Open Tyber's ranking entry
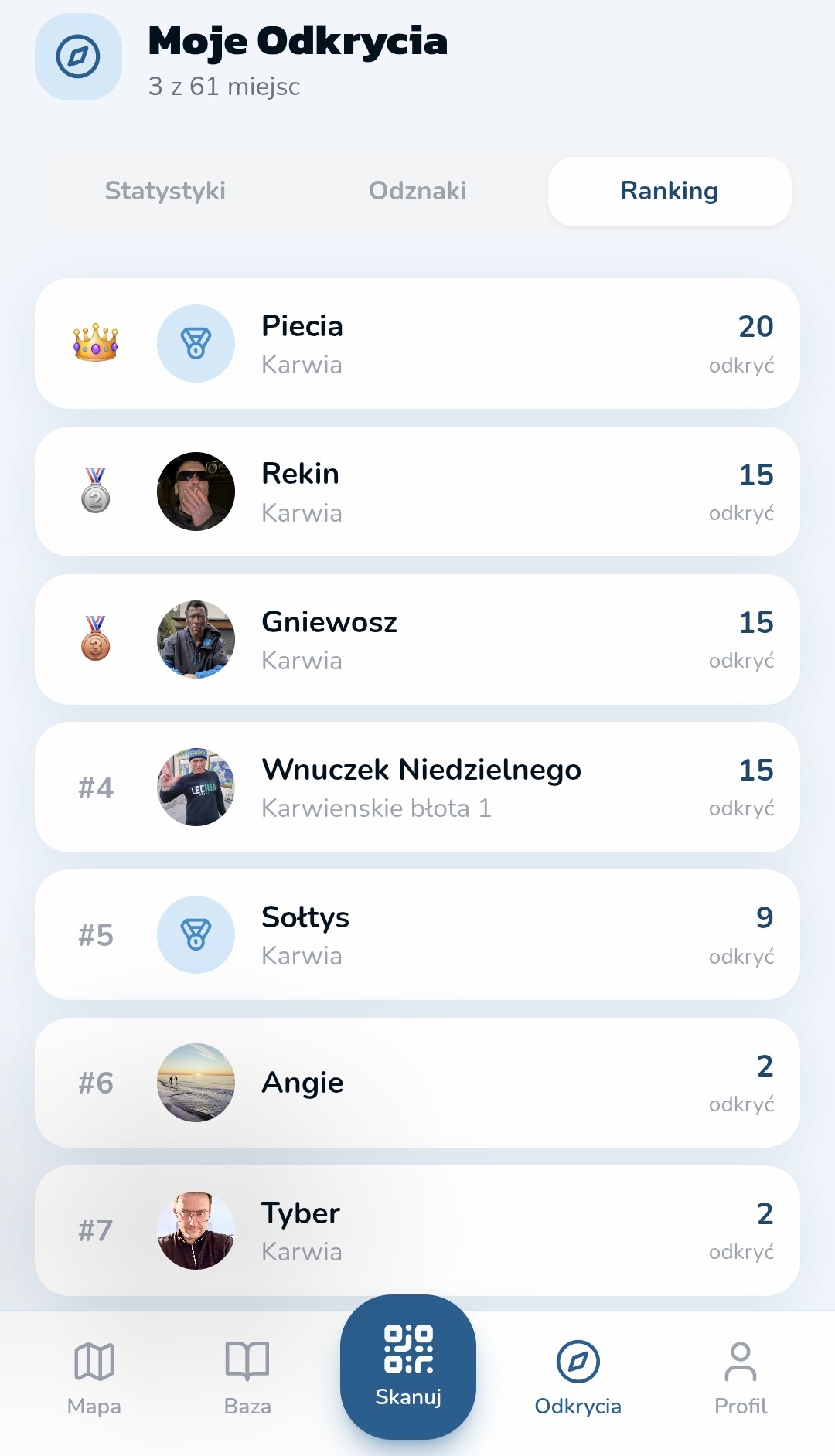This screenshot has width=835, height=1456. [x=417, y=1230]
